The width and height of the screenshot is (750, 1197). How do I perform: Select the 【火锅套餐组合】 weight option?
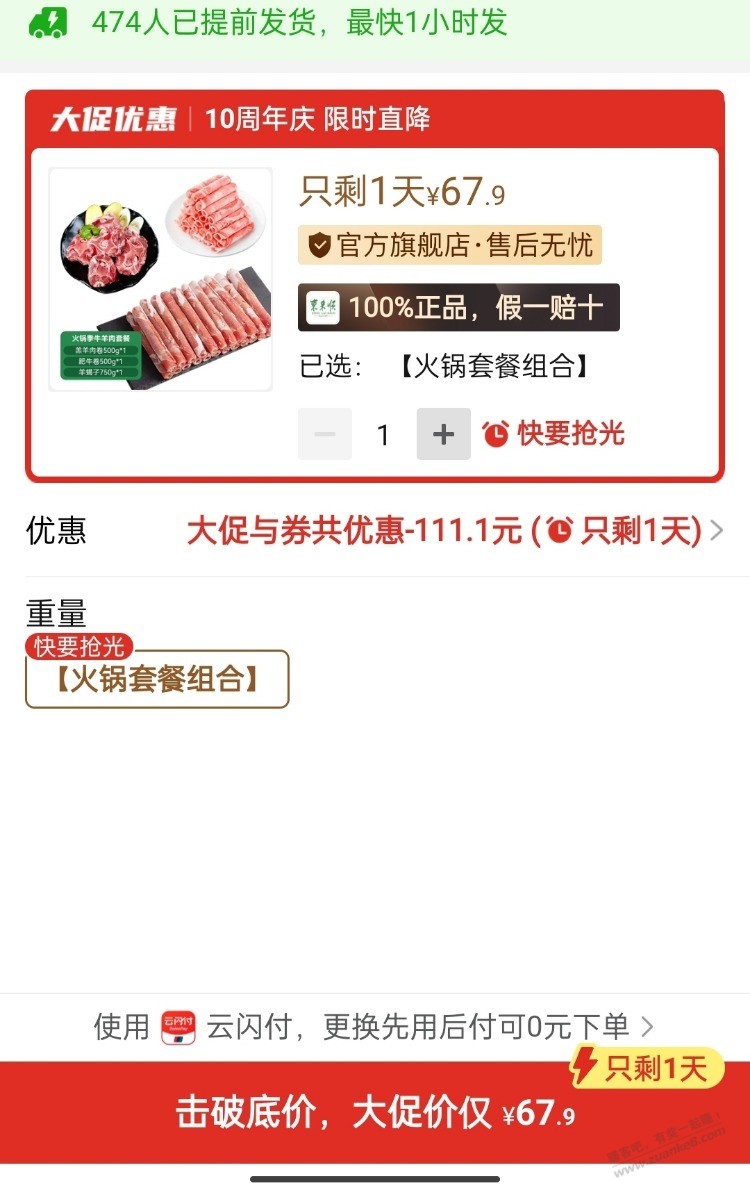pyautogui.click(x=157, y=680)
